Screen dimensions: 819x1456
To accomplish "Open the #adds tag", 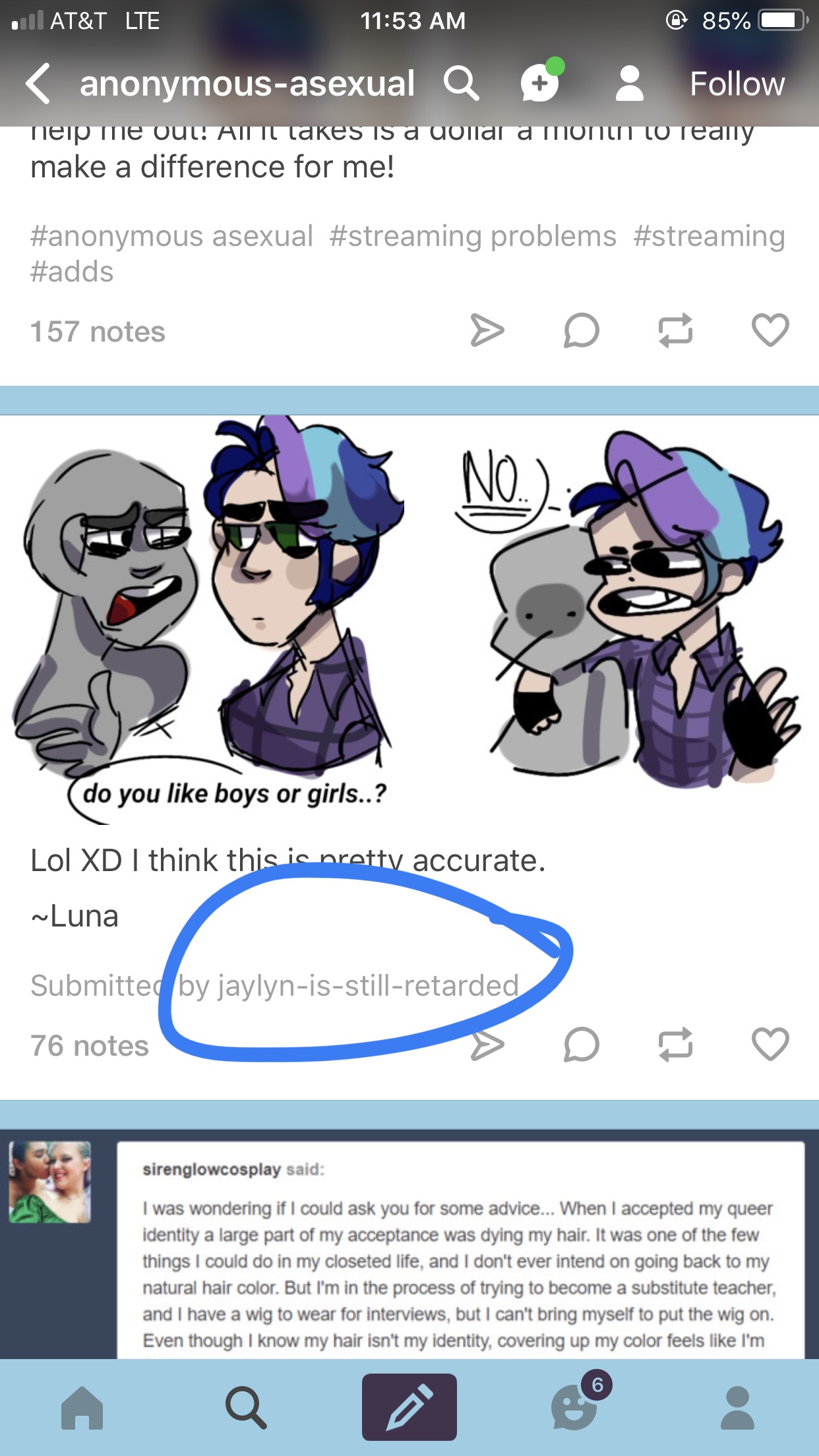I will pos(72,272).
